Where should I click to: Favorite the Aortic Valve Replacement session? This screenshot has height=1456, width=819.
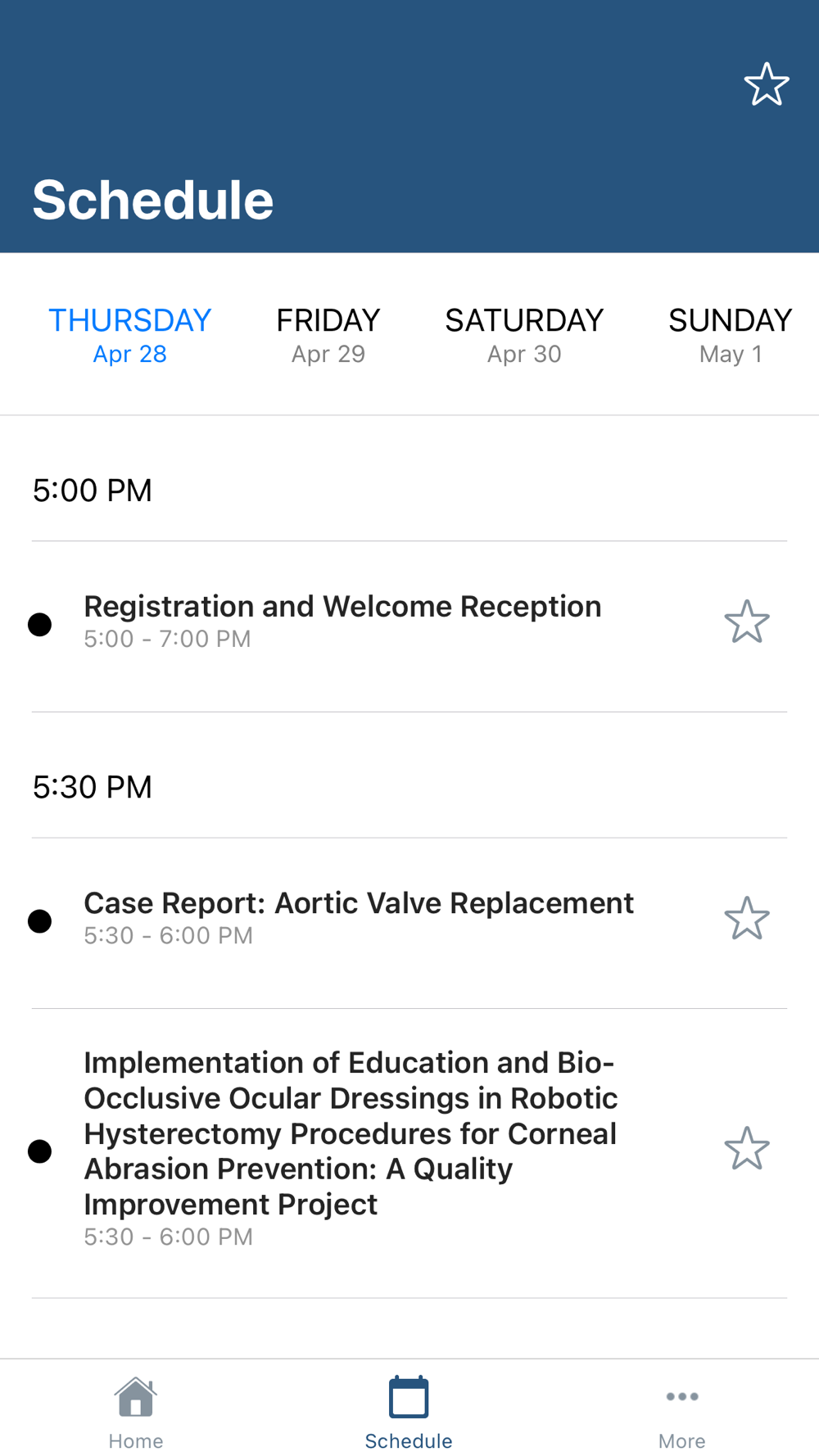click(747, 918)
